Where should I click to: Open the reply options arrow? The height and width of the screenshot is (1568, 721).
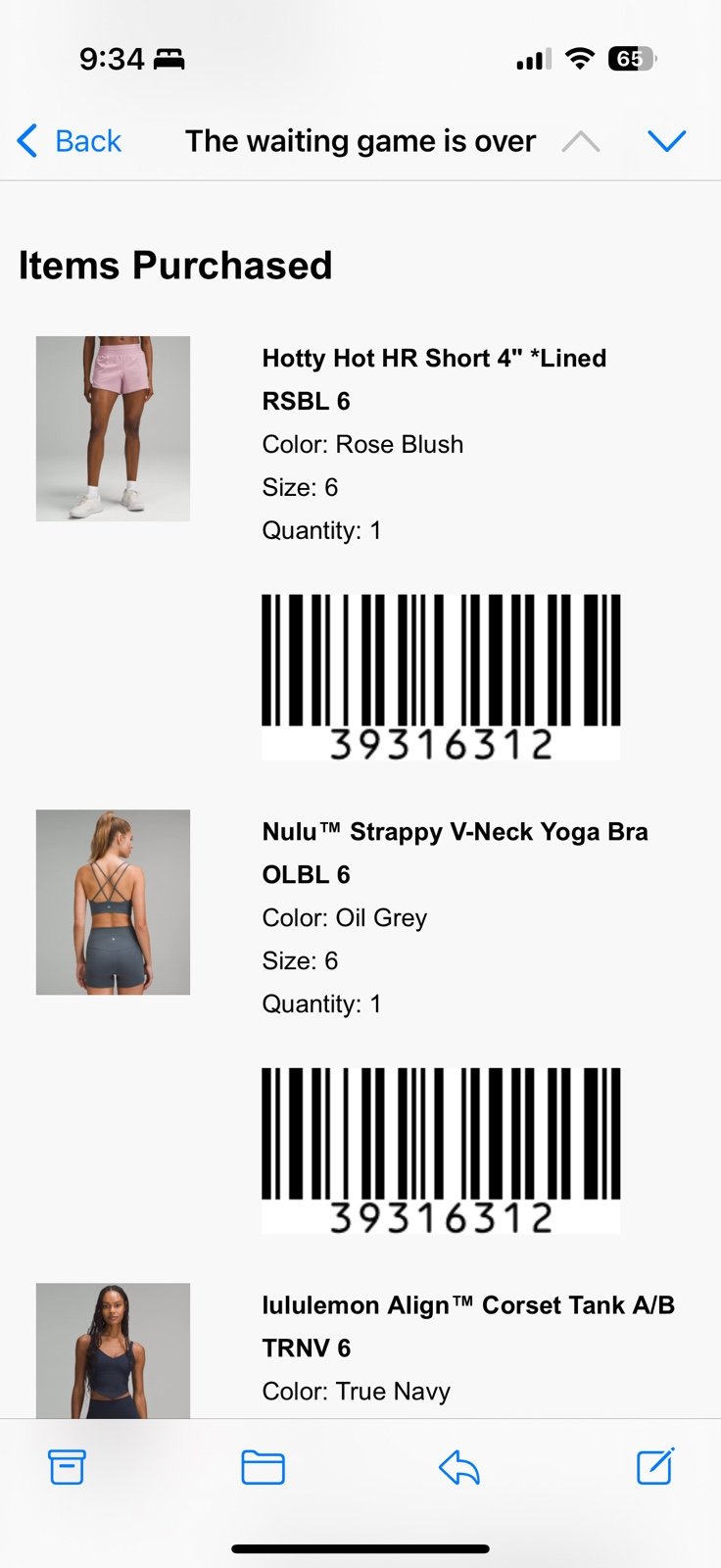[458, 1467]
